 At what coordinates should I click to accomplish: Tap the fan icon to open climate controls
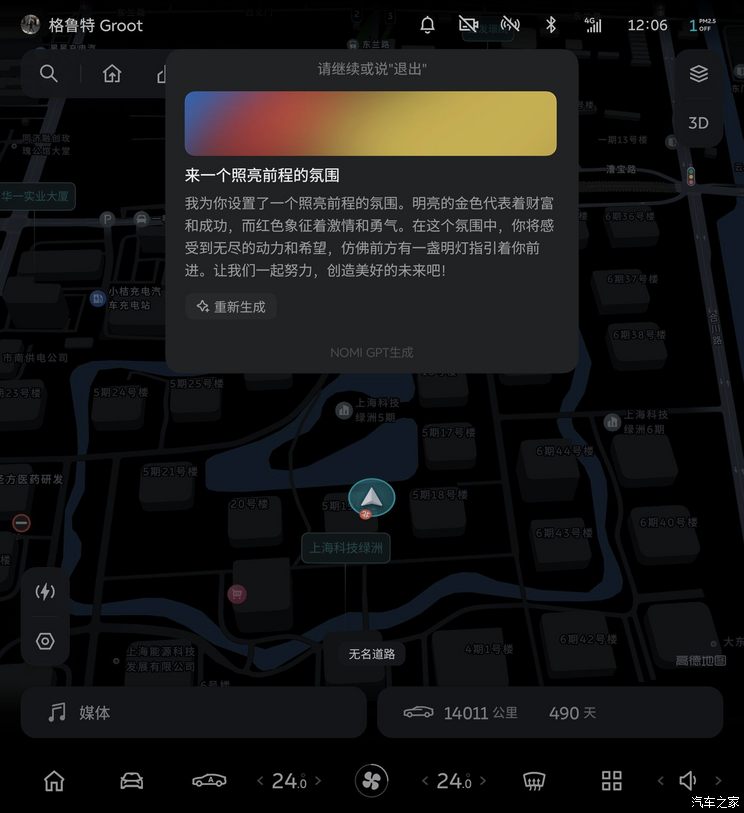[371, 781]
